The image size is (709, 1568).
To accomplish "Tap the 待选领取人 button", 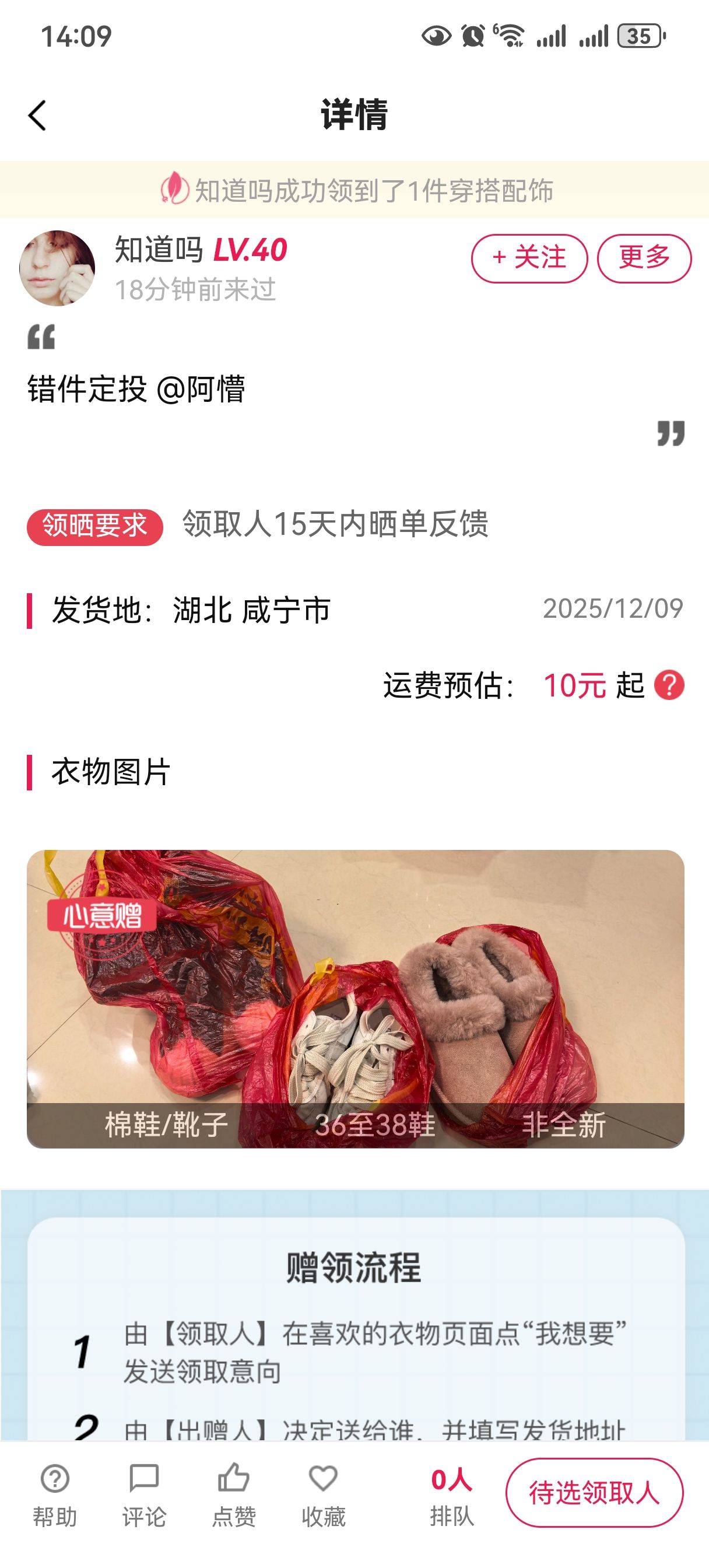I will 594,1493.
